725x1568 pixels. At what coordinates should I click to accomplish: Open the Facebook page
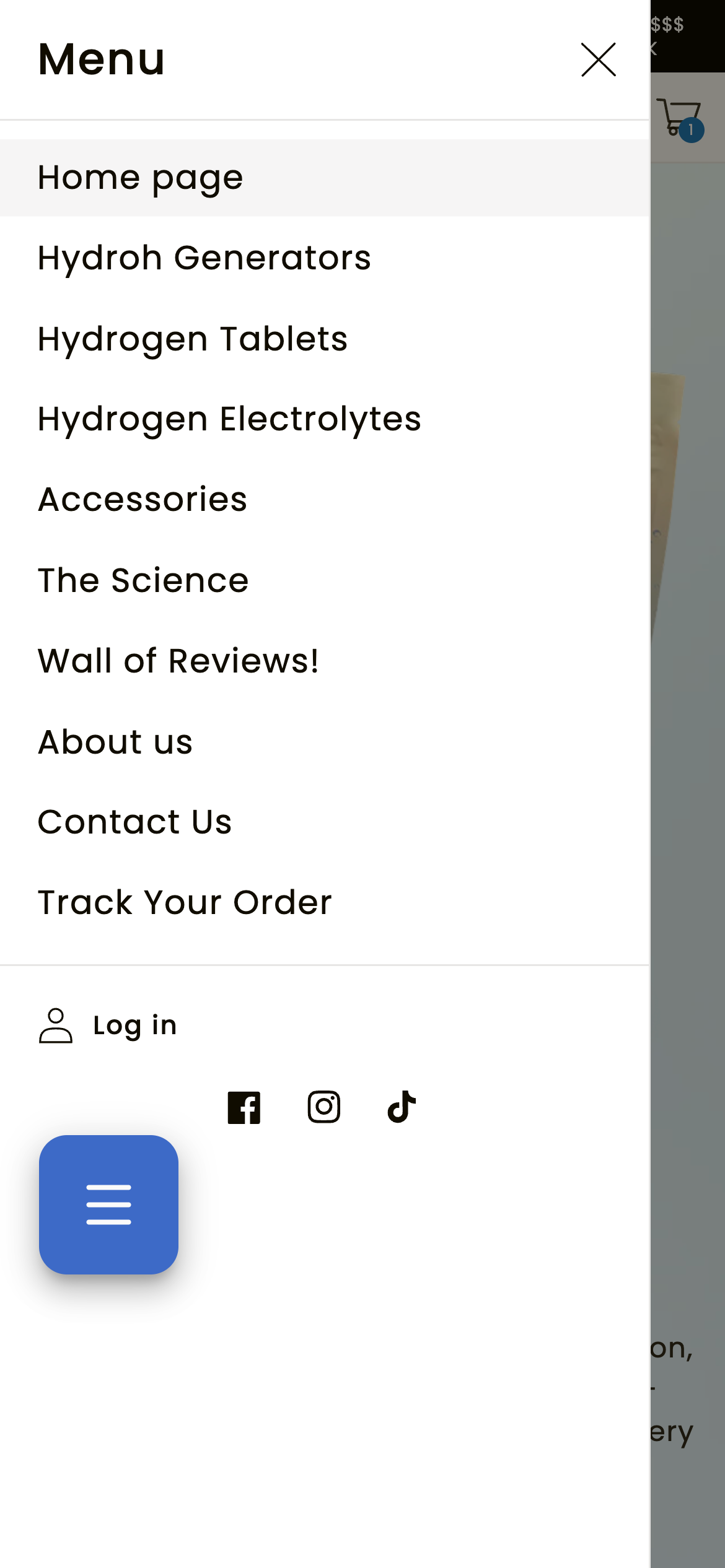[244, 1107]
